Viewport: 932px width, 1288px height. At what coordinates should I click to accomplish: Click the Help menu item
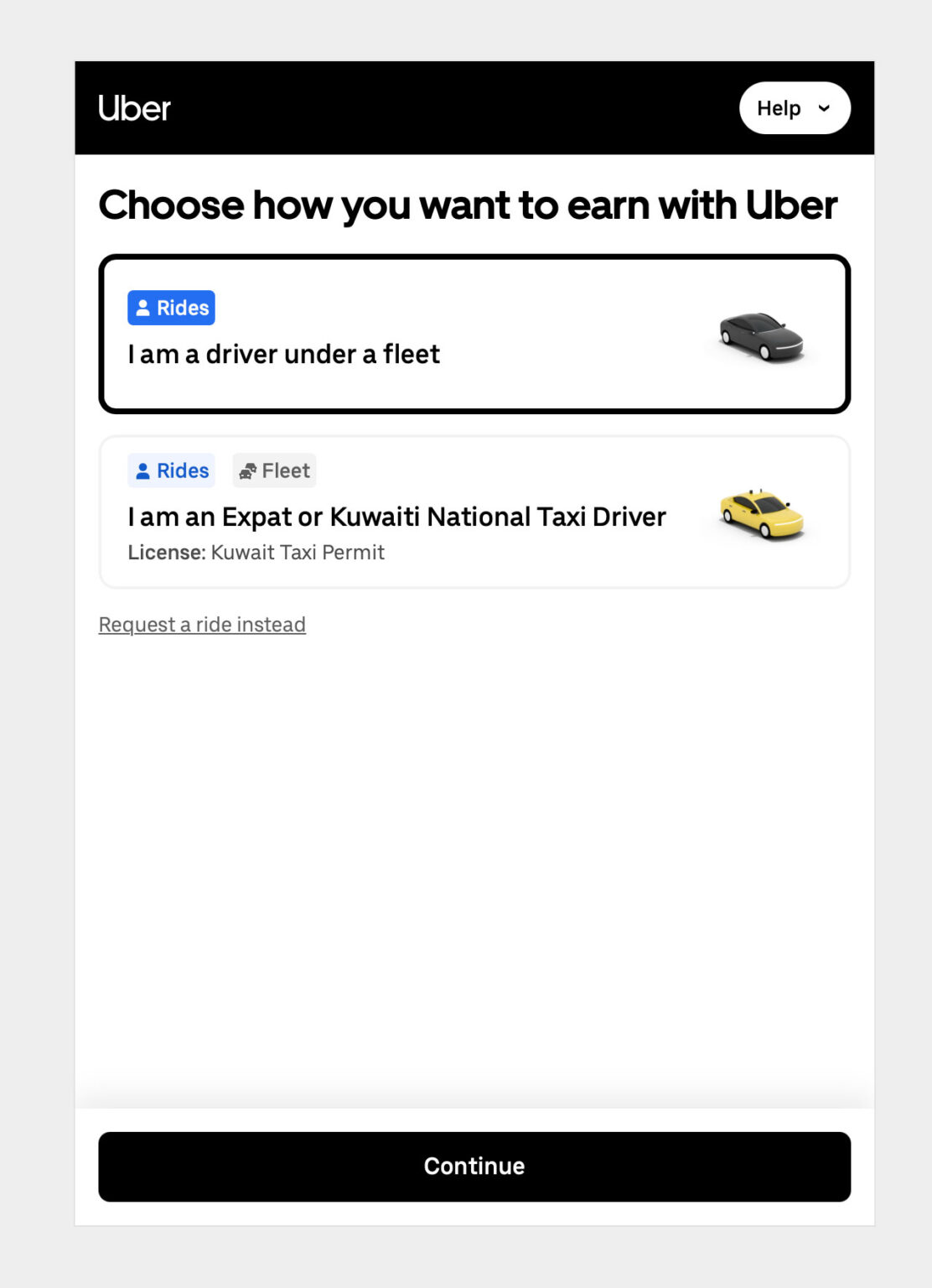[x=779, y=108]
